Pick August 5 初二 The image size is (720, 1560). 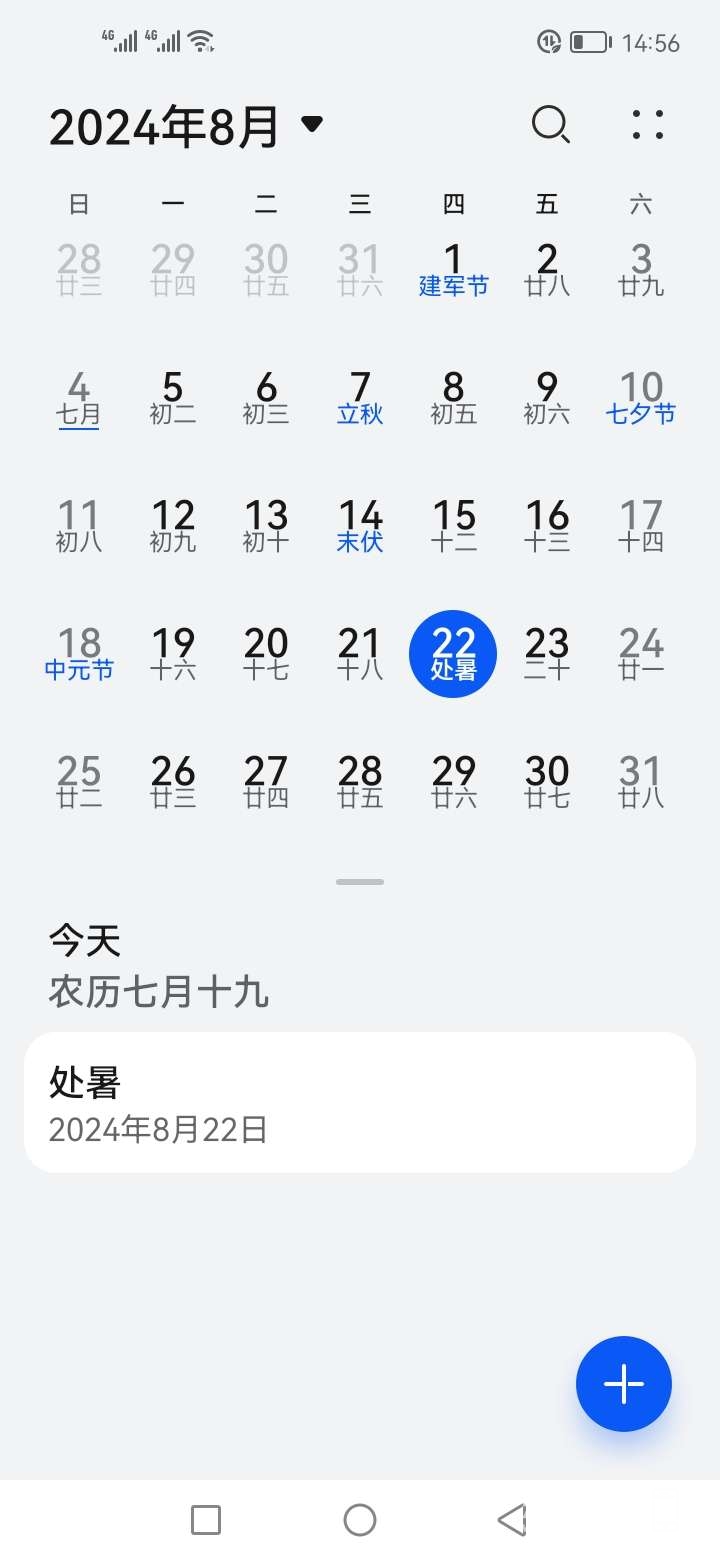pyautogui.click(x=173, y=398)
